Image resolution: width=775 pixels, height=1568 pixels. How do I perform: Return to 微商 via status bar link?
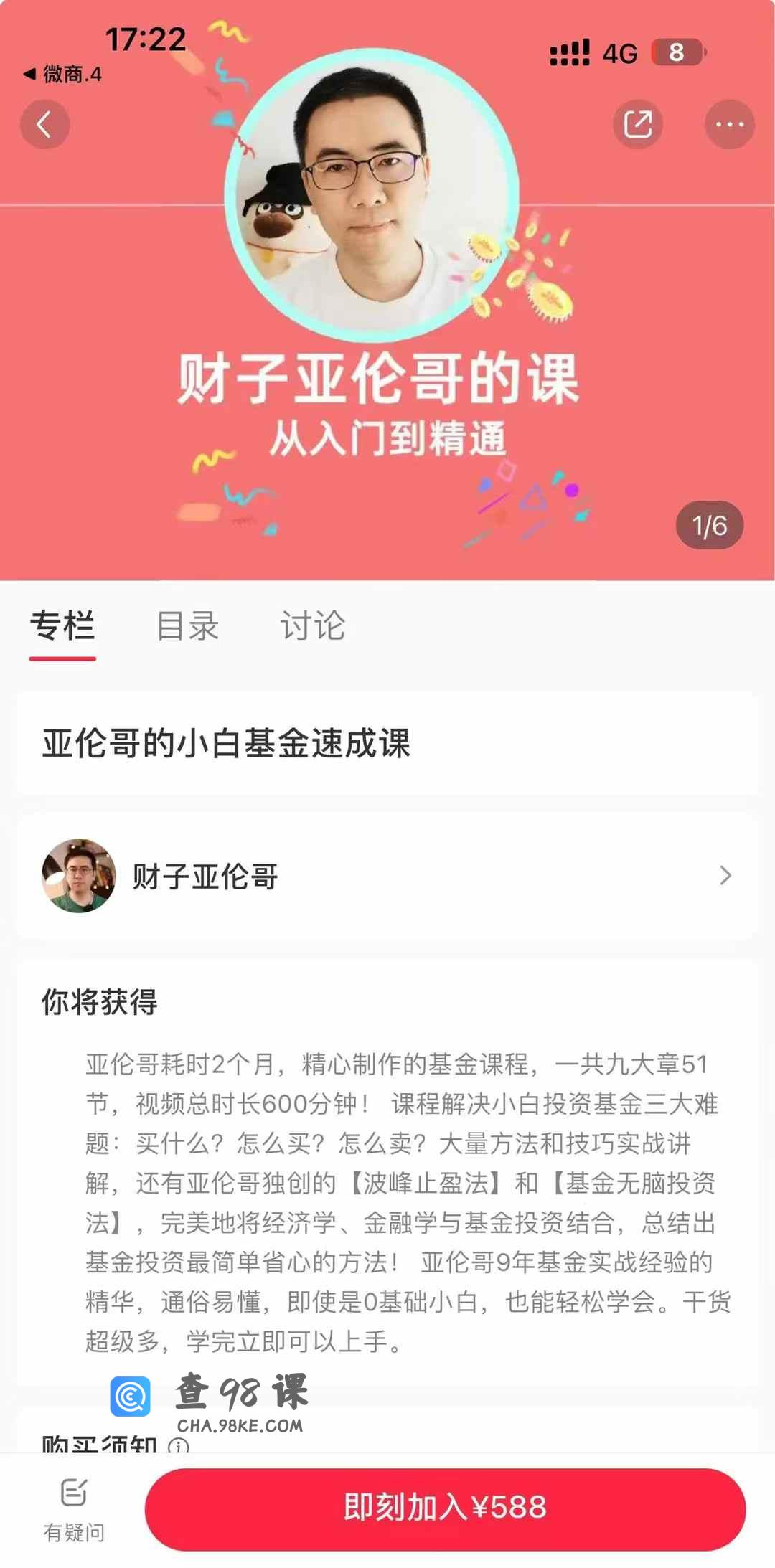(63, 74)
